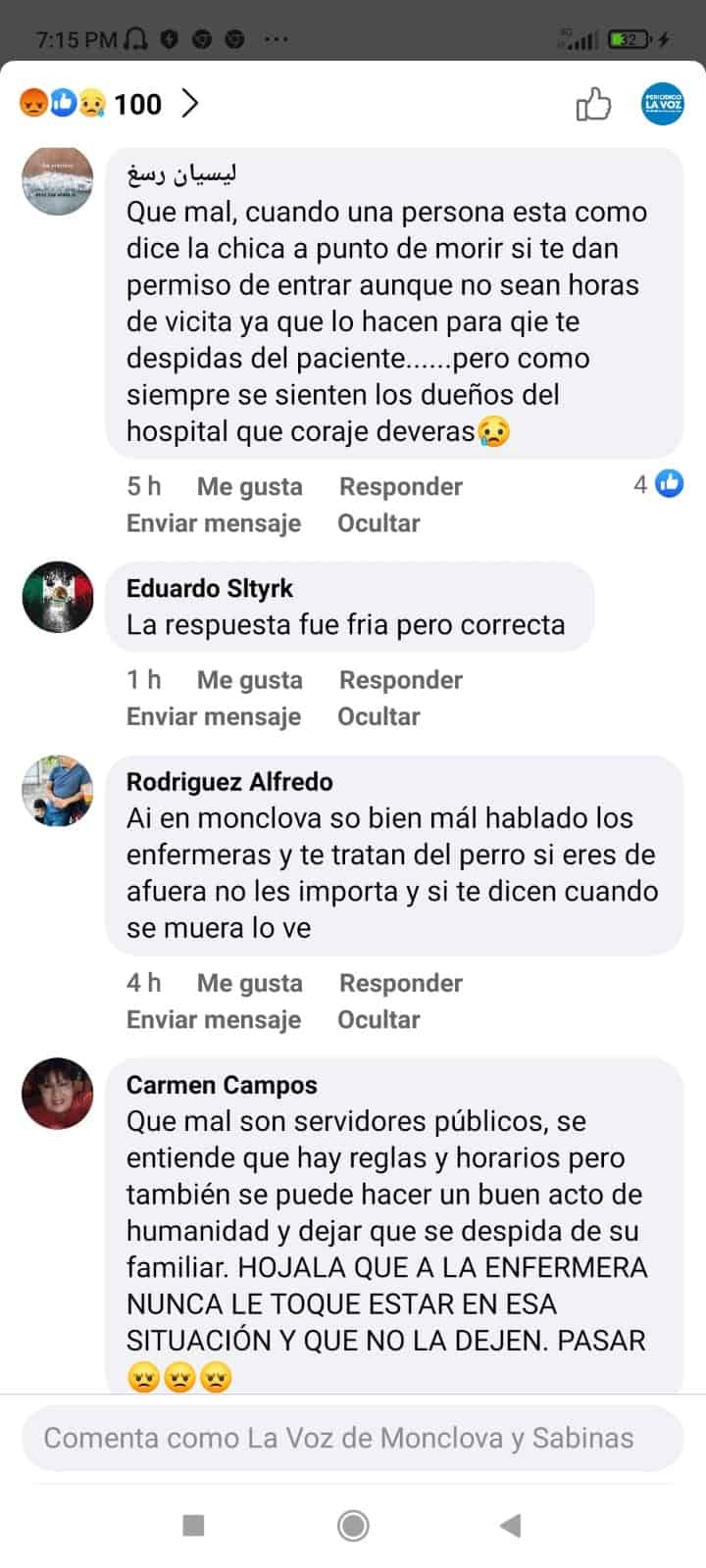Like Rodriguez Alfredo's comment
Viewport: 706px width, 1568px height.
[x=249, y=983]
